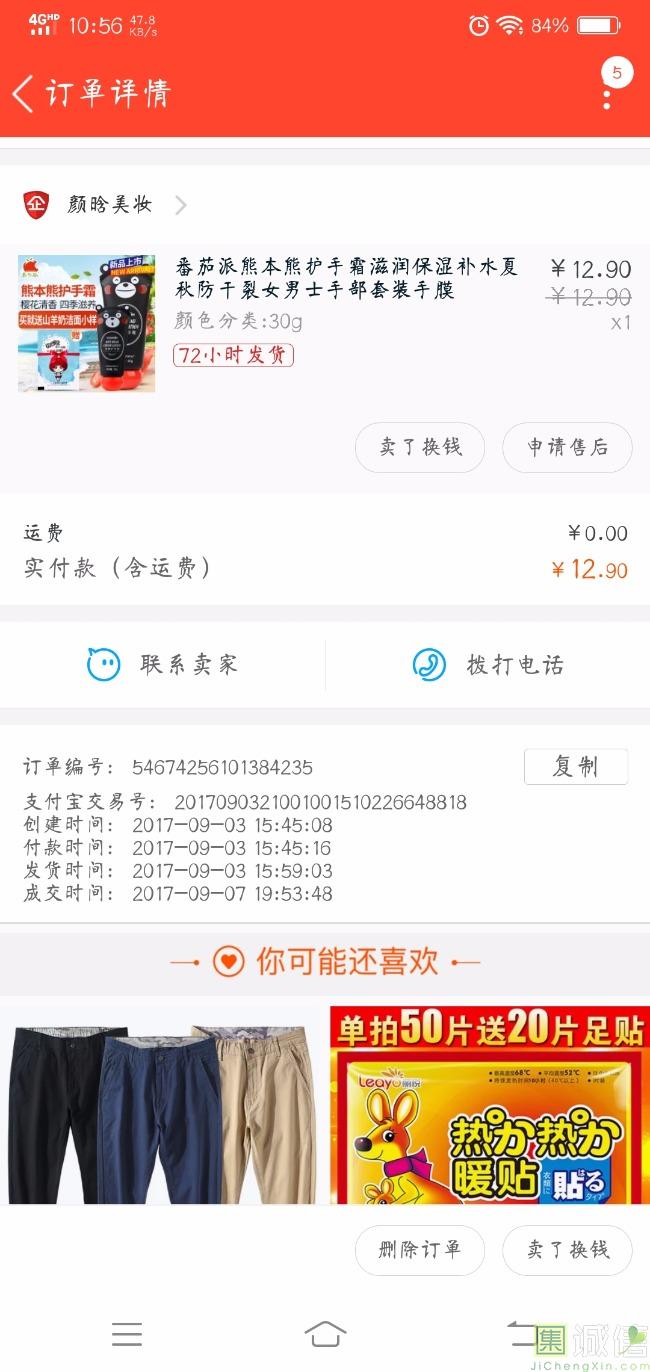Screen dimensions: 650x1372
Task: Open the 颜盼美妆 store page
Action: 110,205
